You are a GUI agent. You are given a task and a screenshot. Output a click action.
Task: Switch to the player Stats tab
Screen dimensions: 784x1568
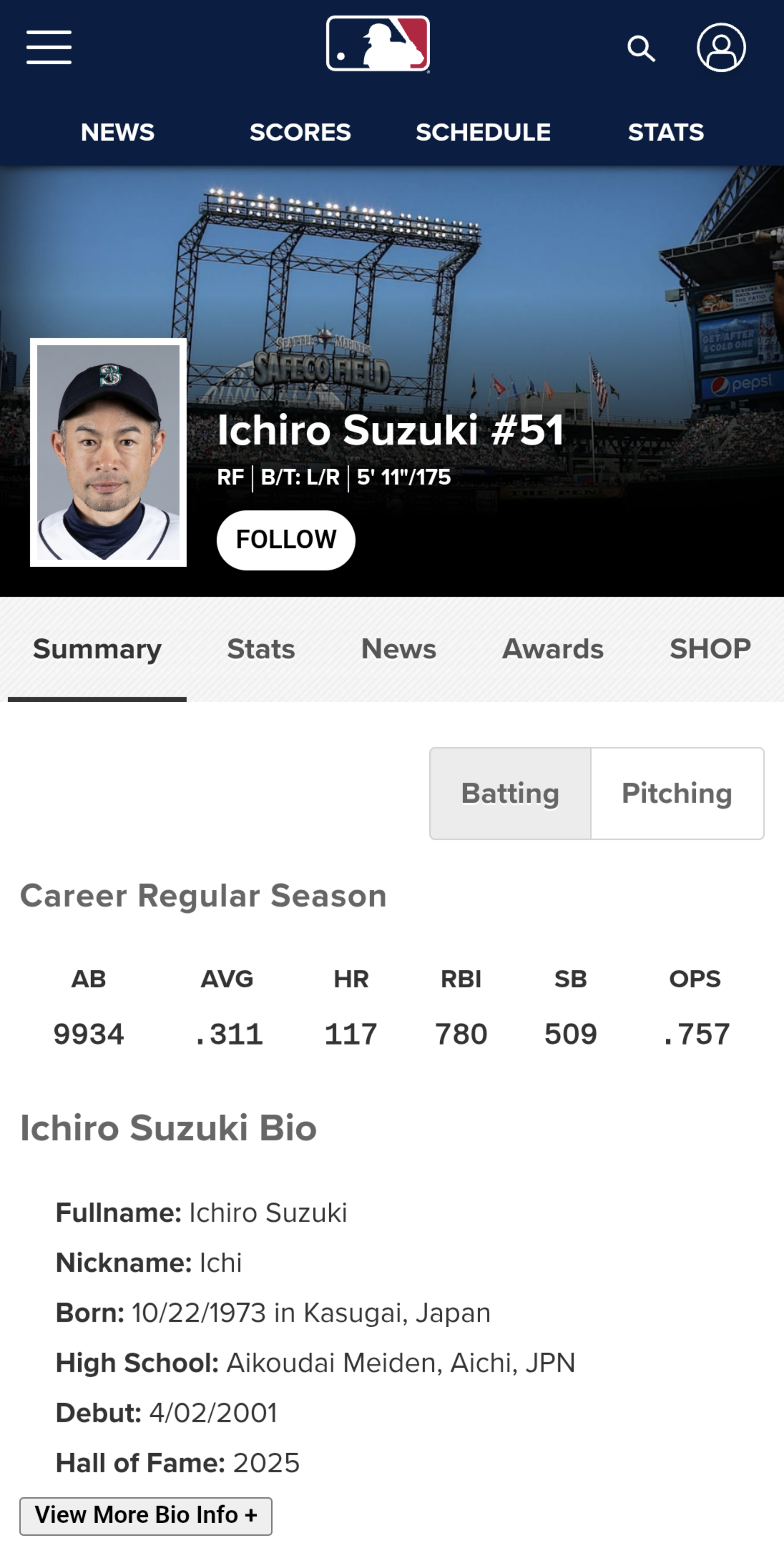[261, 649]
